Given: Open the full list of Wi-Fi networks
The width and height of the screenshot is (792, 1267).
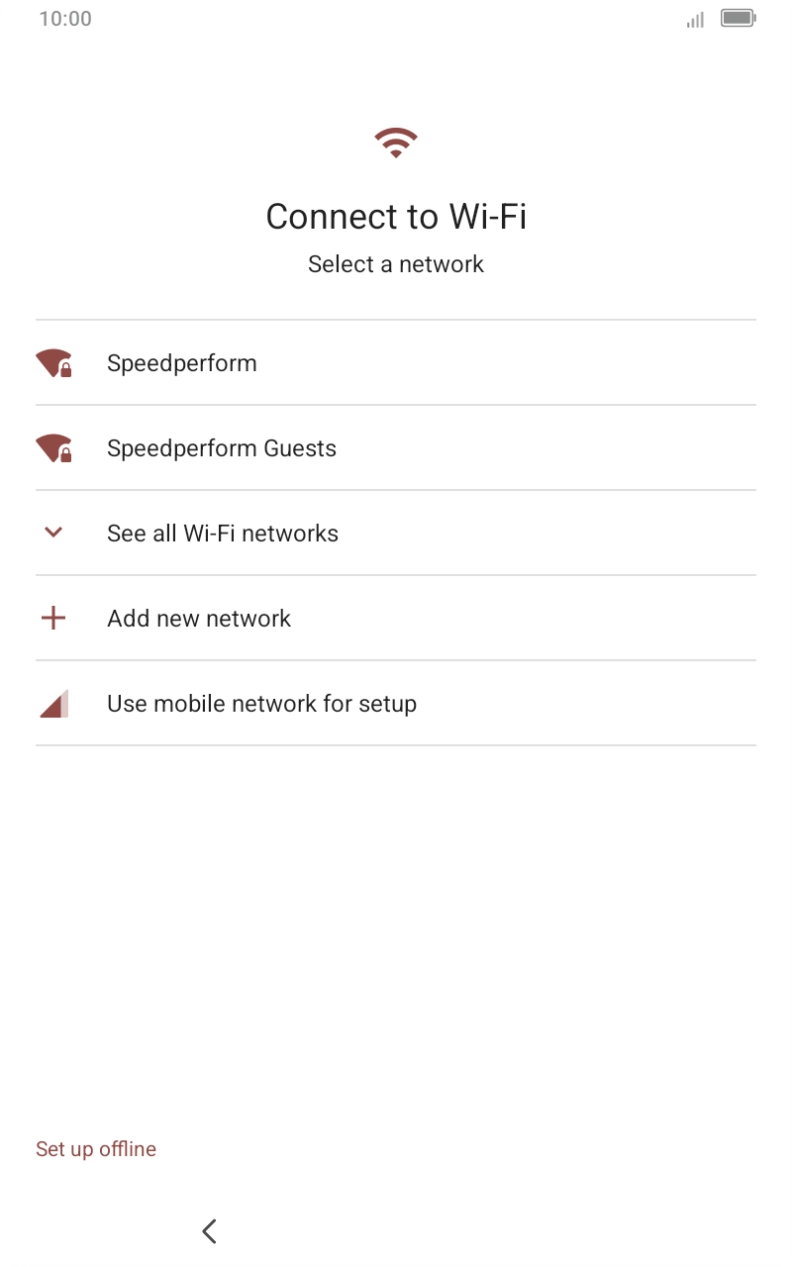Looking at the screenshot, I should pyautogui.click(x=222, y=533).
